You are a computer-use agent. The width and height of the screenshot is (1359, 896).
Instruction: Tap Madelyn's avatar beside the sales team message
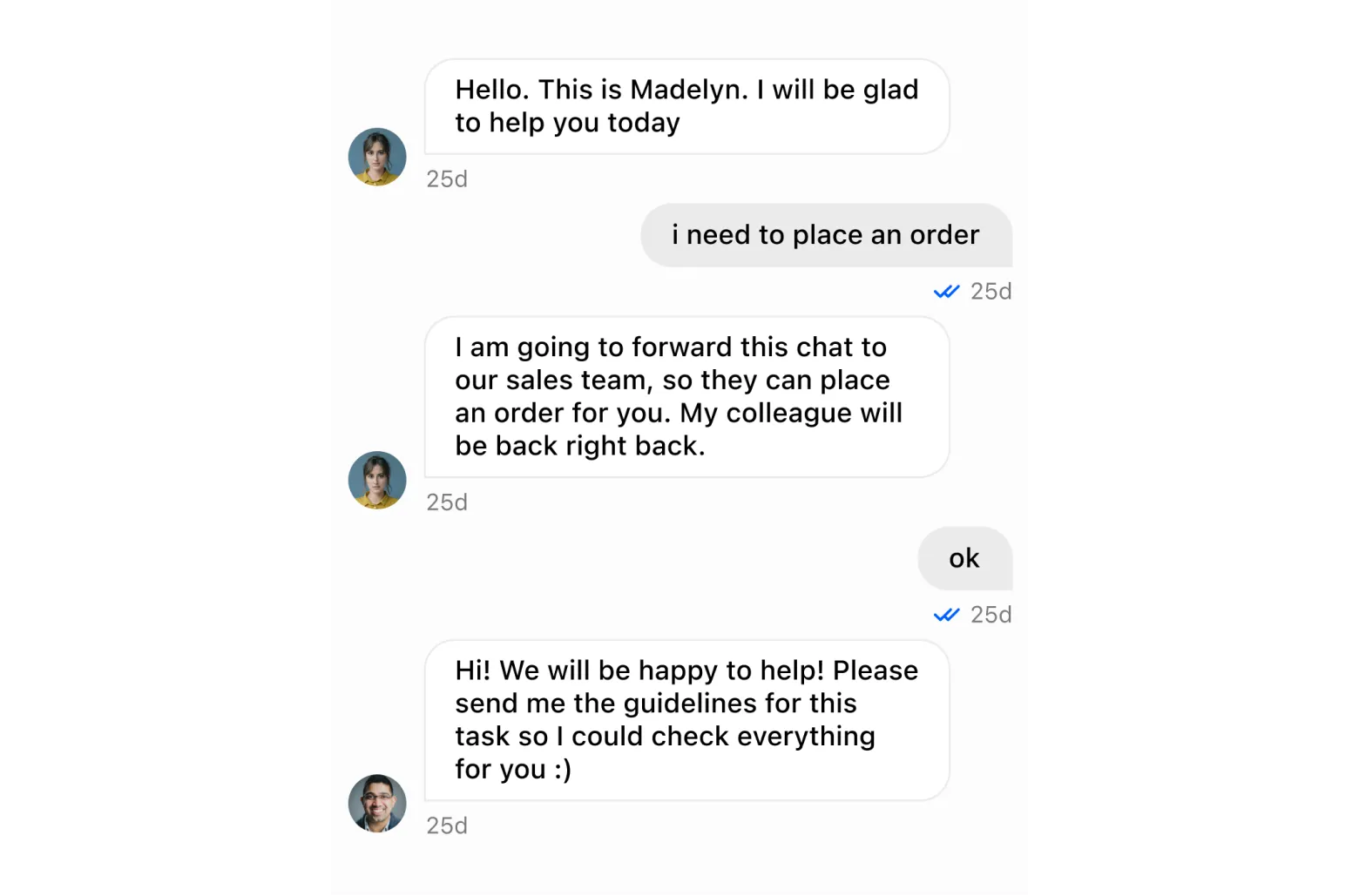377,480
